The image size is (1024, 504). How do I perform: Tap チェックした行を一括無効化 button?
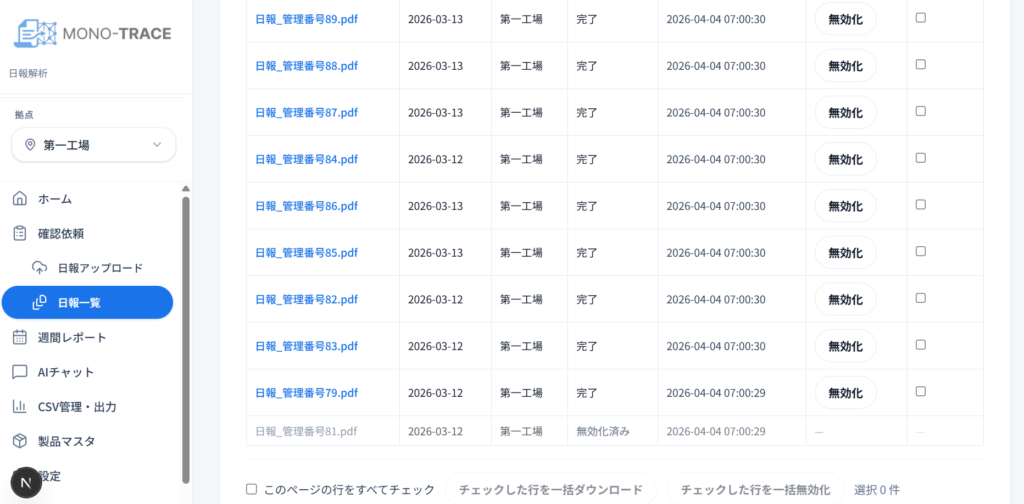click(x=755, y=490)
